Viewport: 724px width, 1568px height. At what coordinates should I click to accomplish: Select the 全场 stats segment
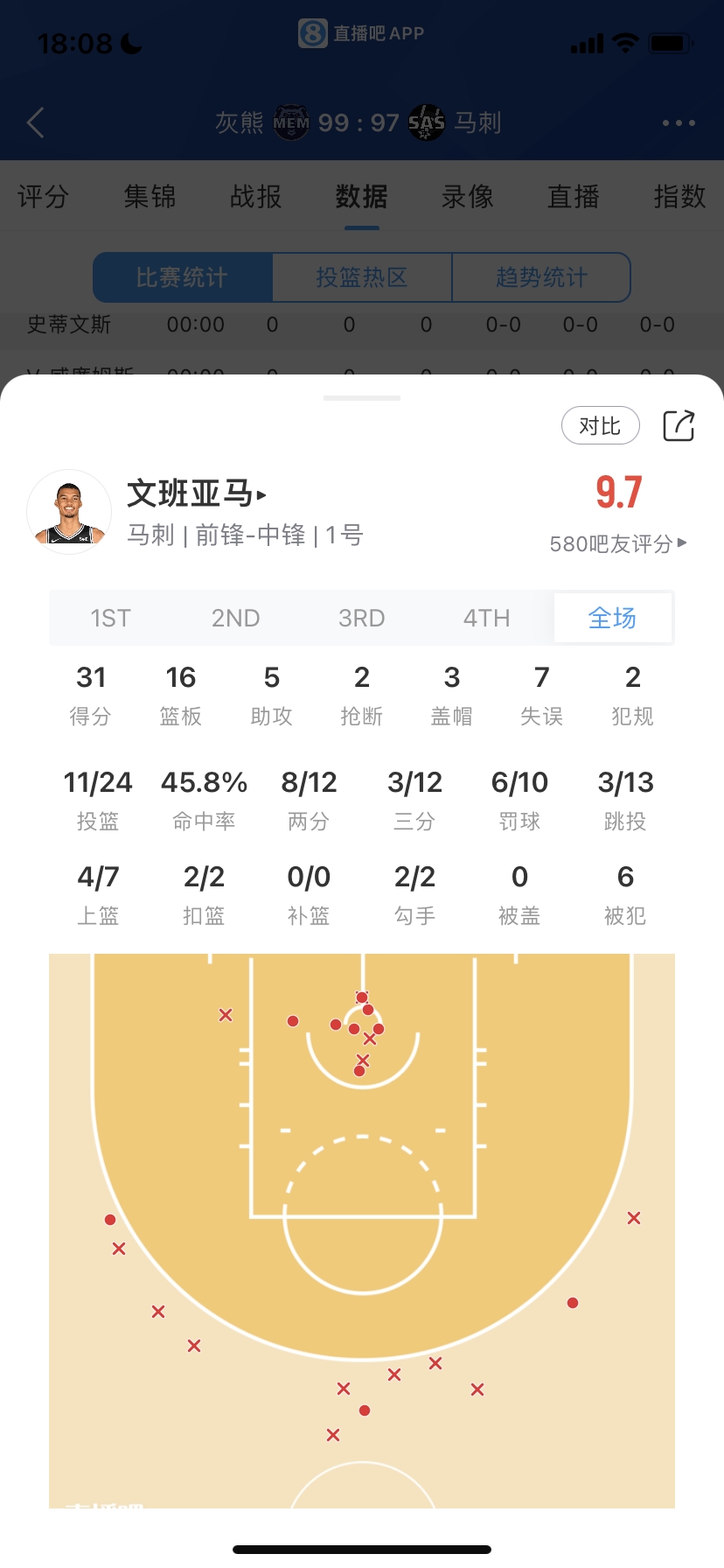click(612, 617)
